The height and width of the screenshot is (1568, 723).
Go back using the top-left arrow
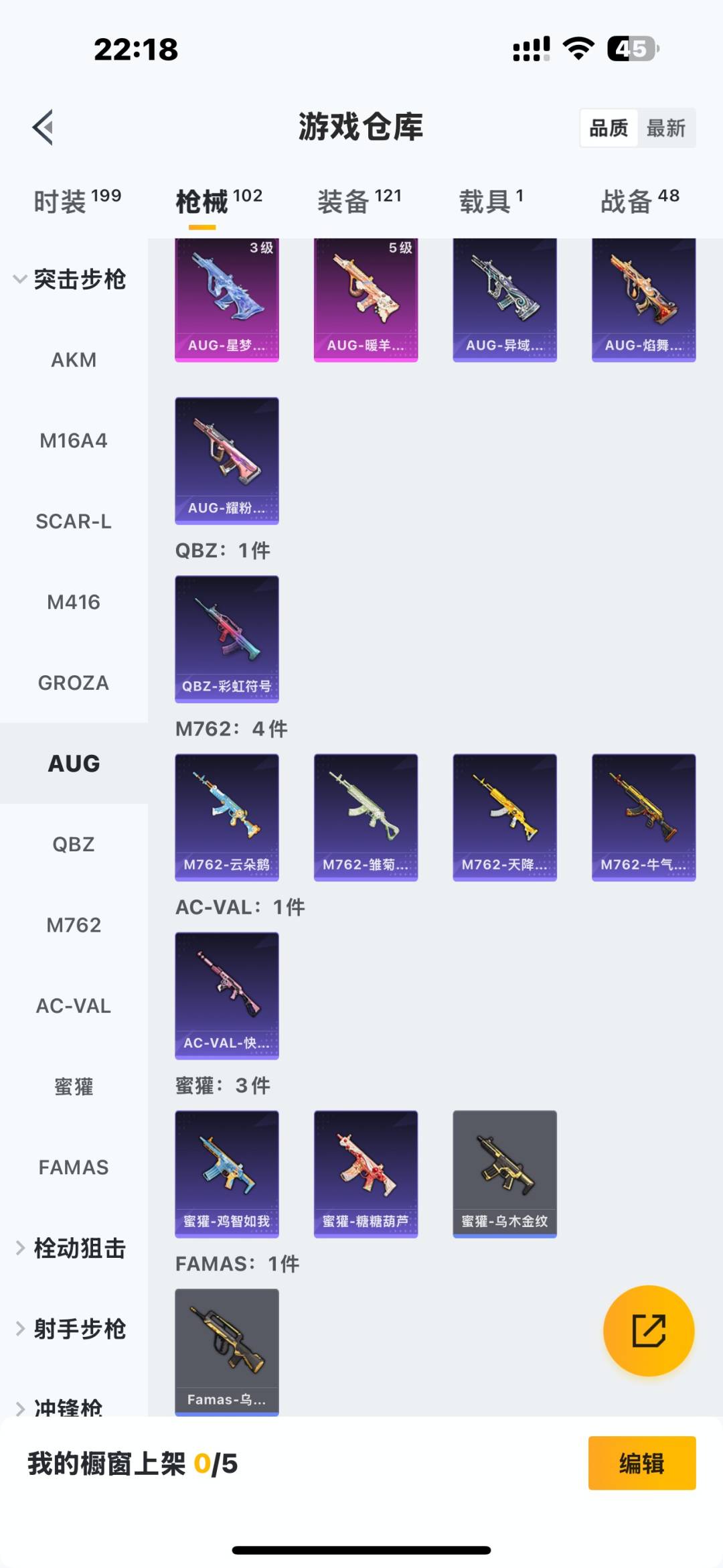[43, 127]
